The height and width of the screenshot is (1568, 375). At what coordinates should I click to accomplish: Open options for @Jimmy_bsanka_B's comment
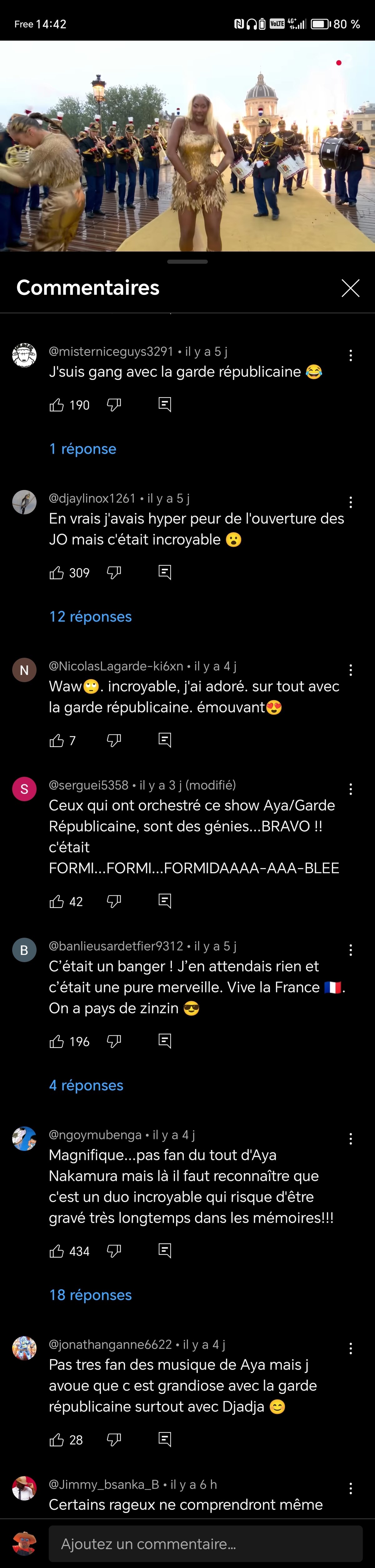[351, 1488]
